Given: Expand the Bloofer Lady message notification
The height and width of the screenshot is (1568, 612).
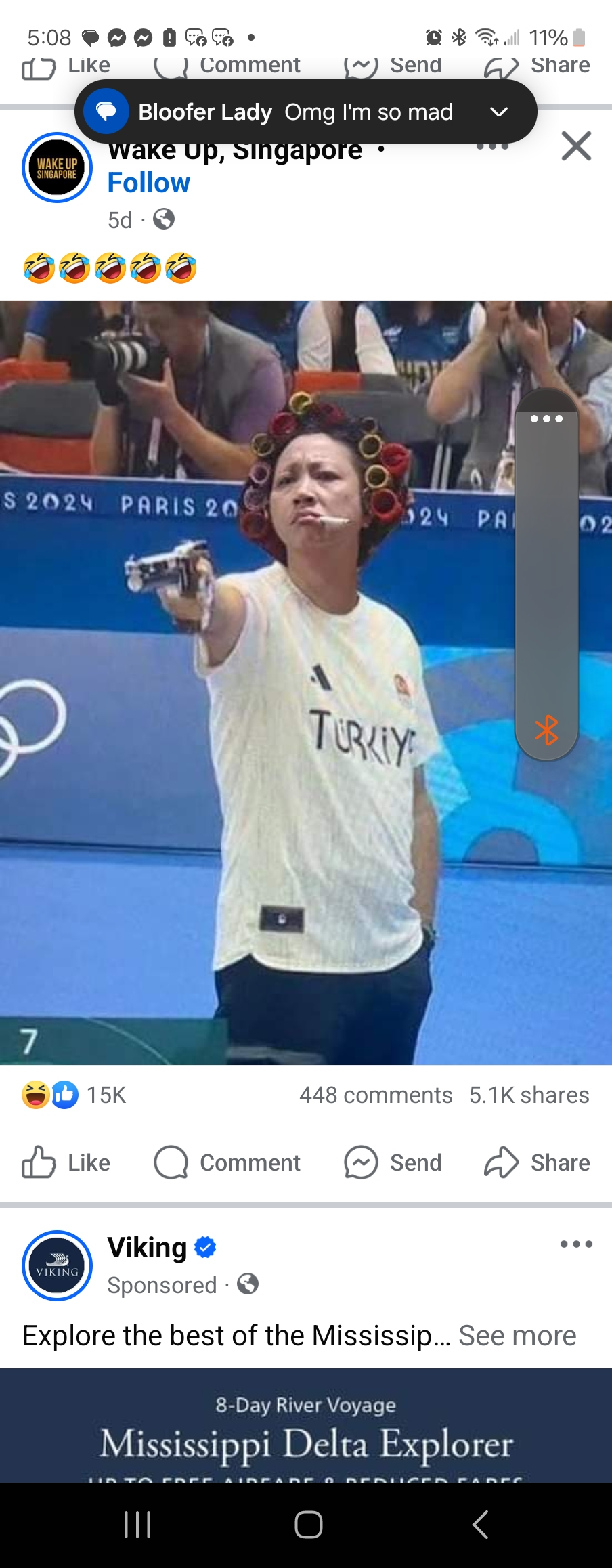Looking at the screenshot, I should click(499, 112).
